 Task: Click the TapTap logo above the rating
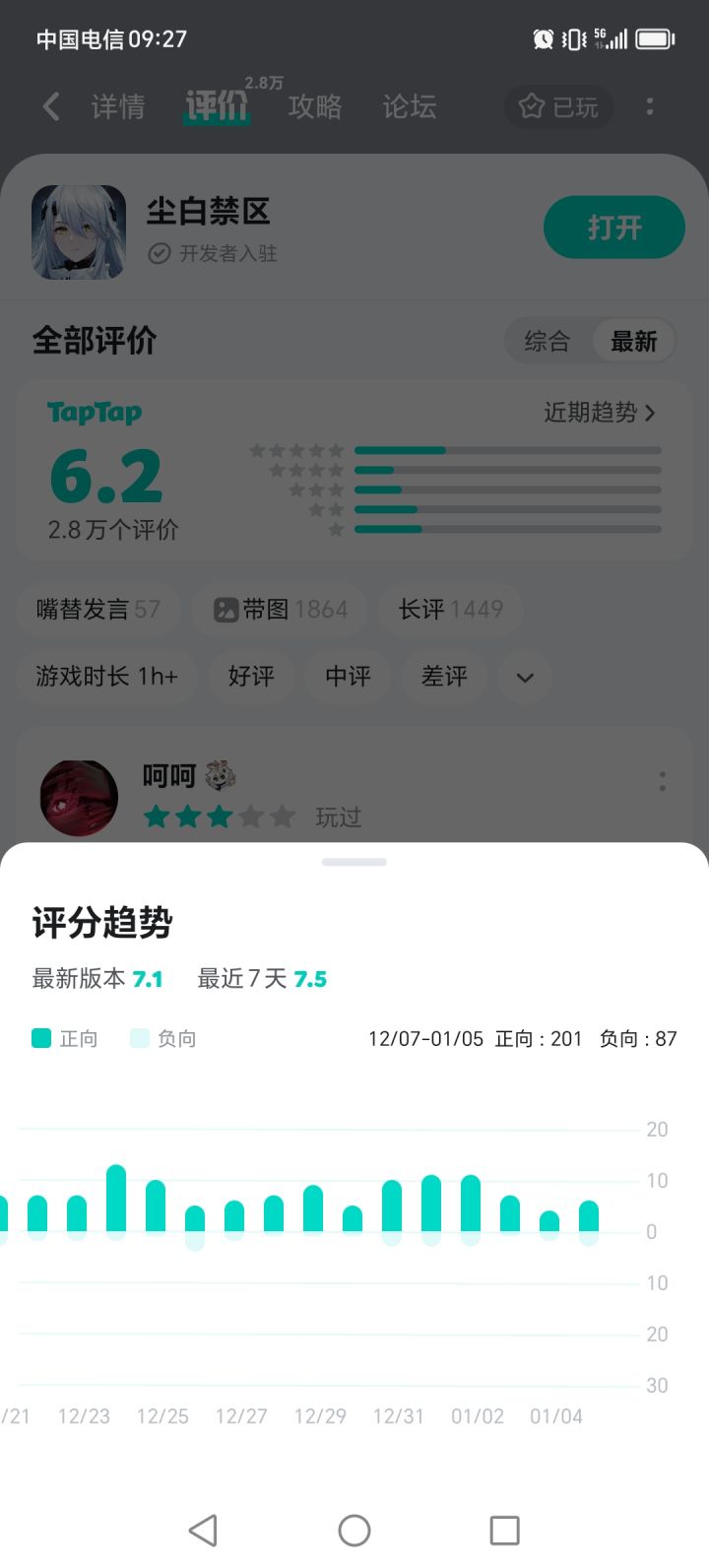click(94, 413)
